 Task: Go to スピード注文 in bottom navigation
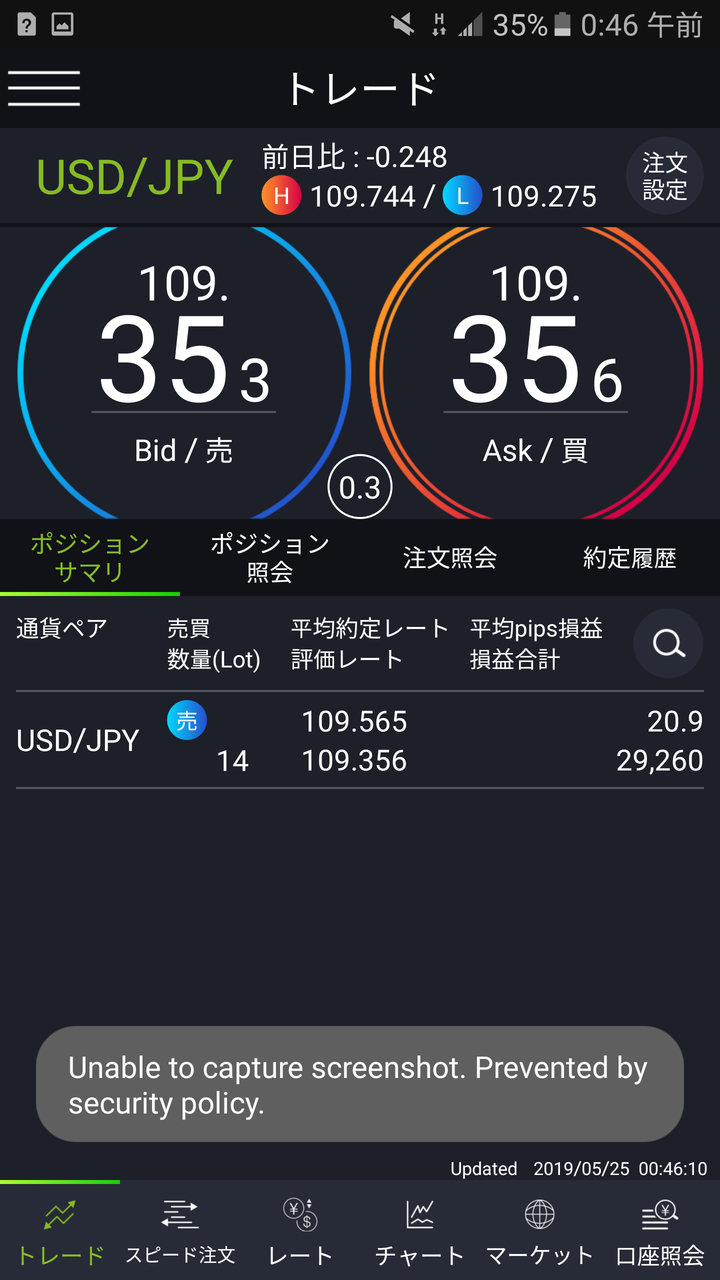(180, 1232)
